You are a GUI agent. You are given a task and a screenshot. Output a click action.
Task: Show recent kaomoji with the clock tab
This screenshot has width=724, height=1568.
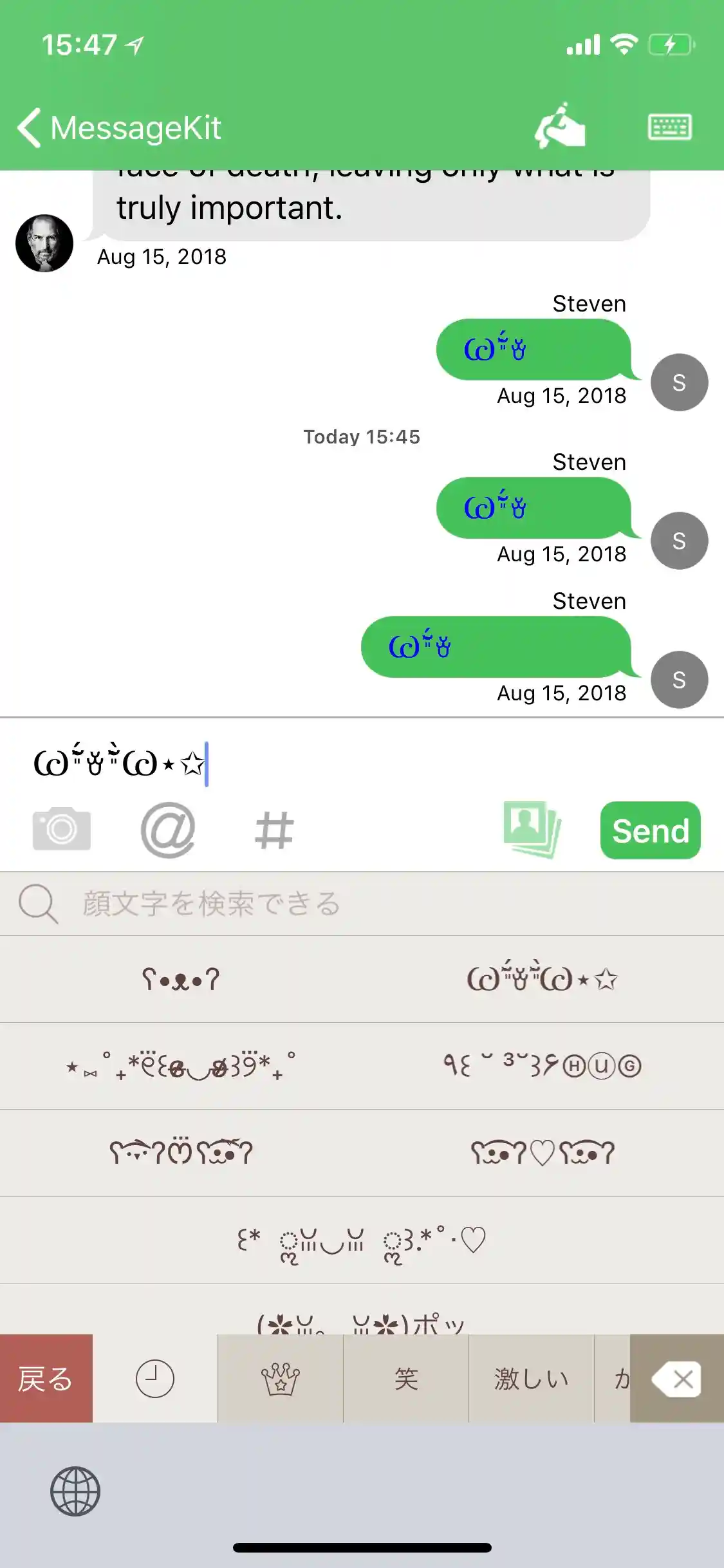155,1379
